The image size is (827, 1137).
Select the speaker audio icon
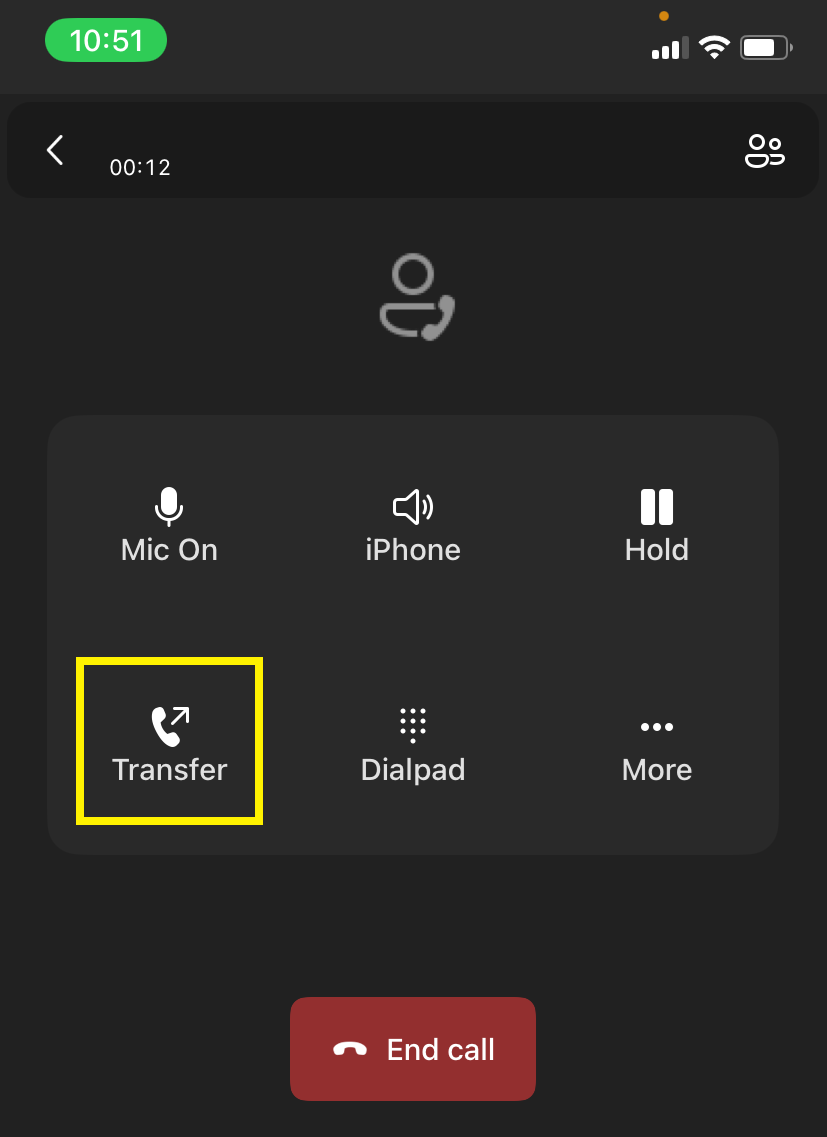(x=413, y=506)
